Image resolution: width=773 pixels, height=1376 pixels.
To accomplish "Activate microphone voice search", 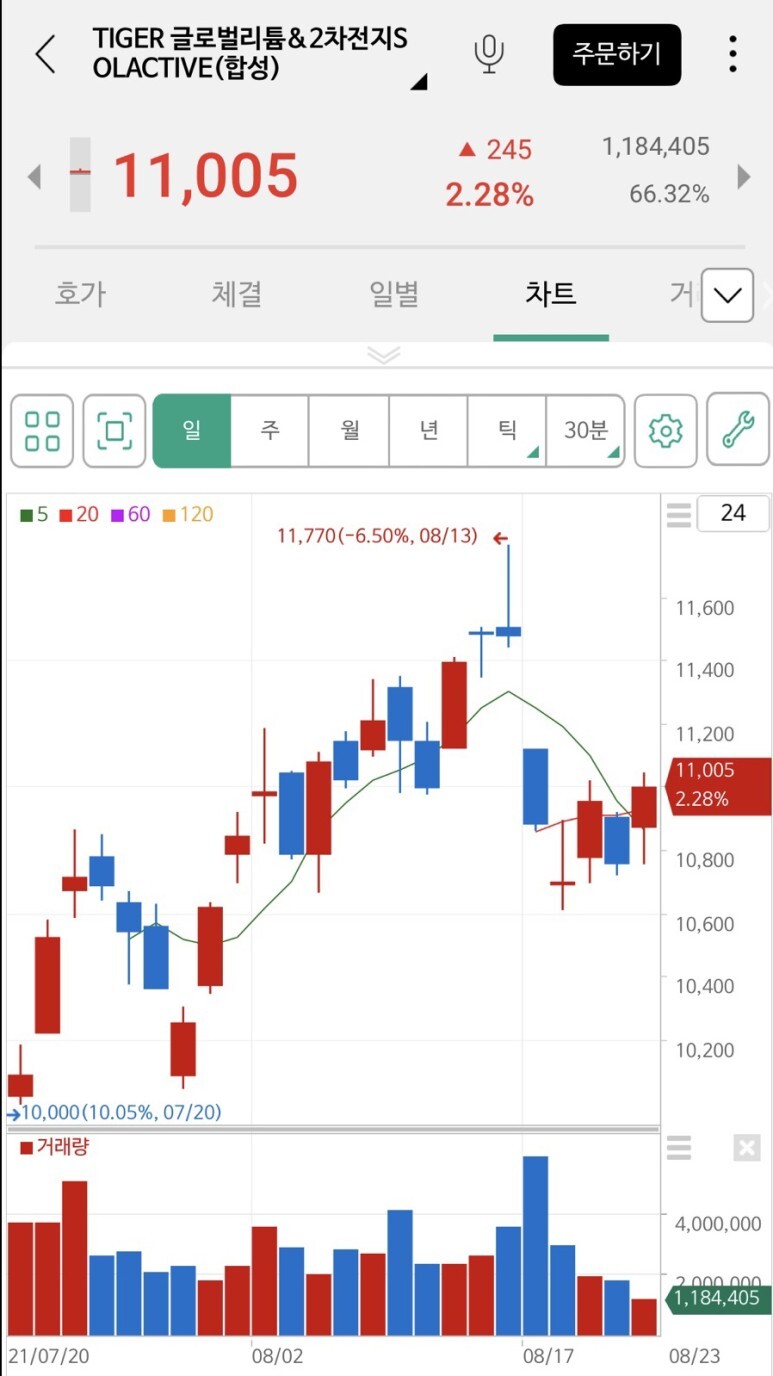I will 489,54.
